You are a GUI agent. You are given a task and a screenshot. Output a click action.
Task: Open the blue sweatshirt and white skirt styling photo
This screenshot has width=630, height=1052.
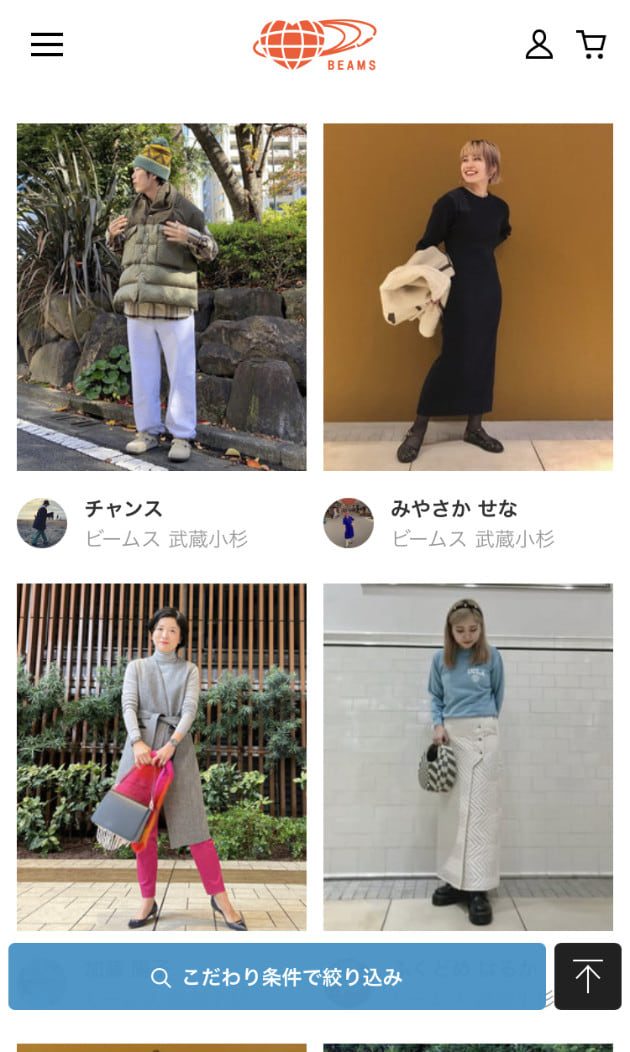(x=468, y=757)
